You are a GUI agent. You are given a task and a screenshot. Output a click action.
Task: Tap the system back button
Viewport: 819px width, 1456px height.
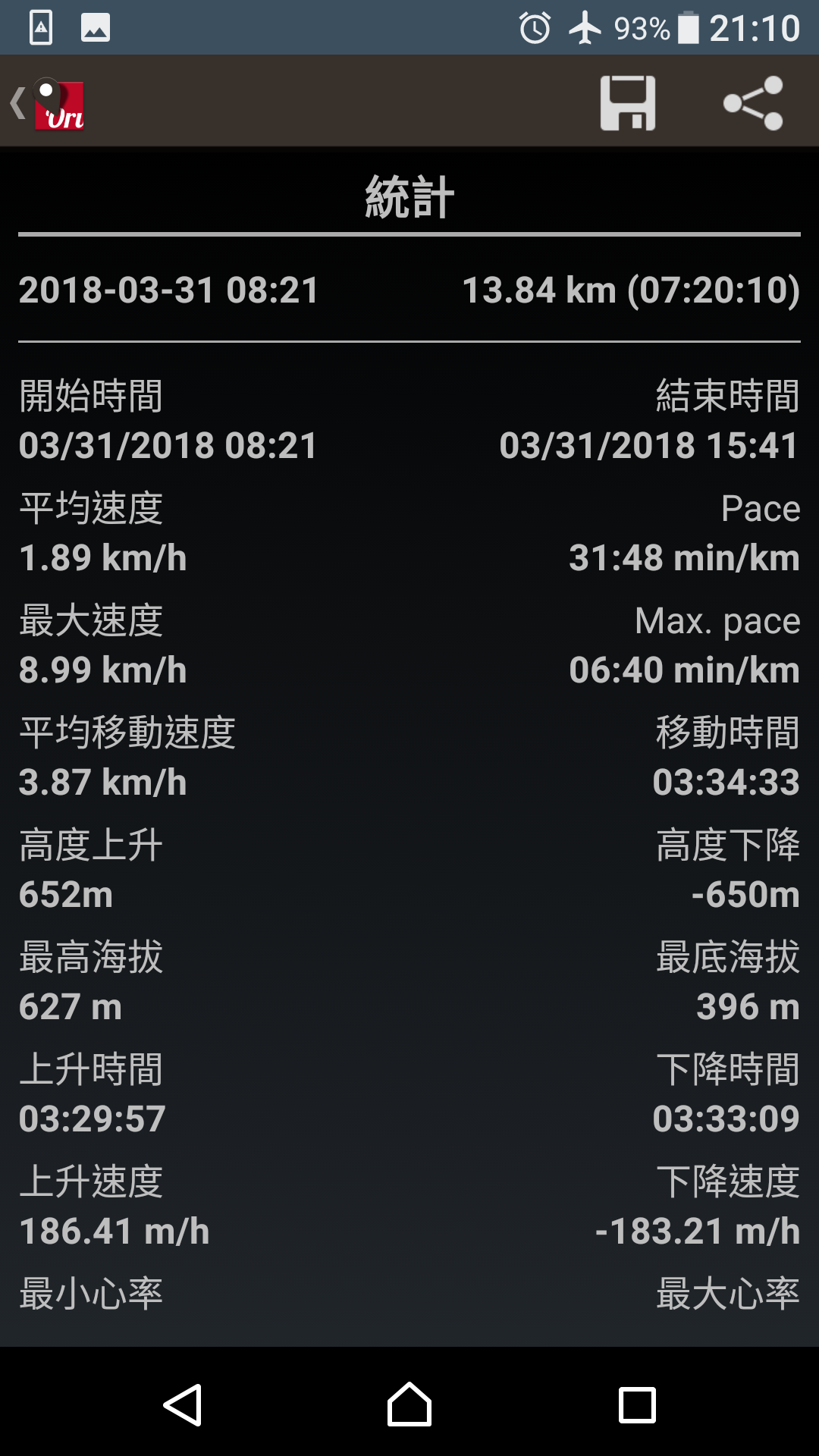click(183, 1404)
